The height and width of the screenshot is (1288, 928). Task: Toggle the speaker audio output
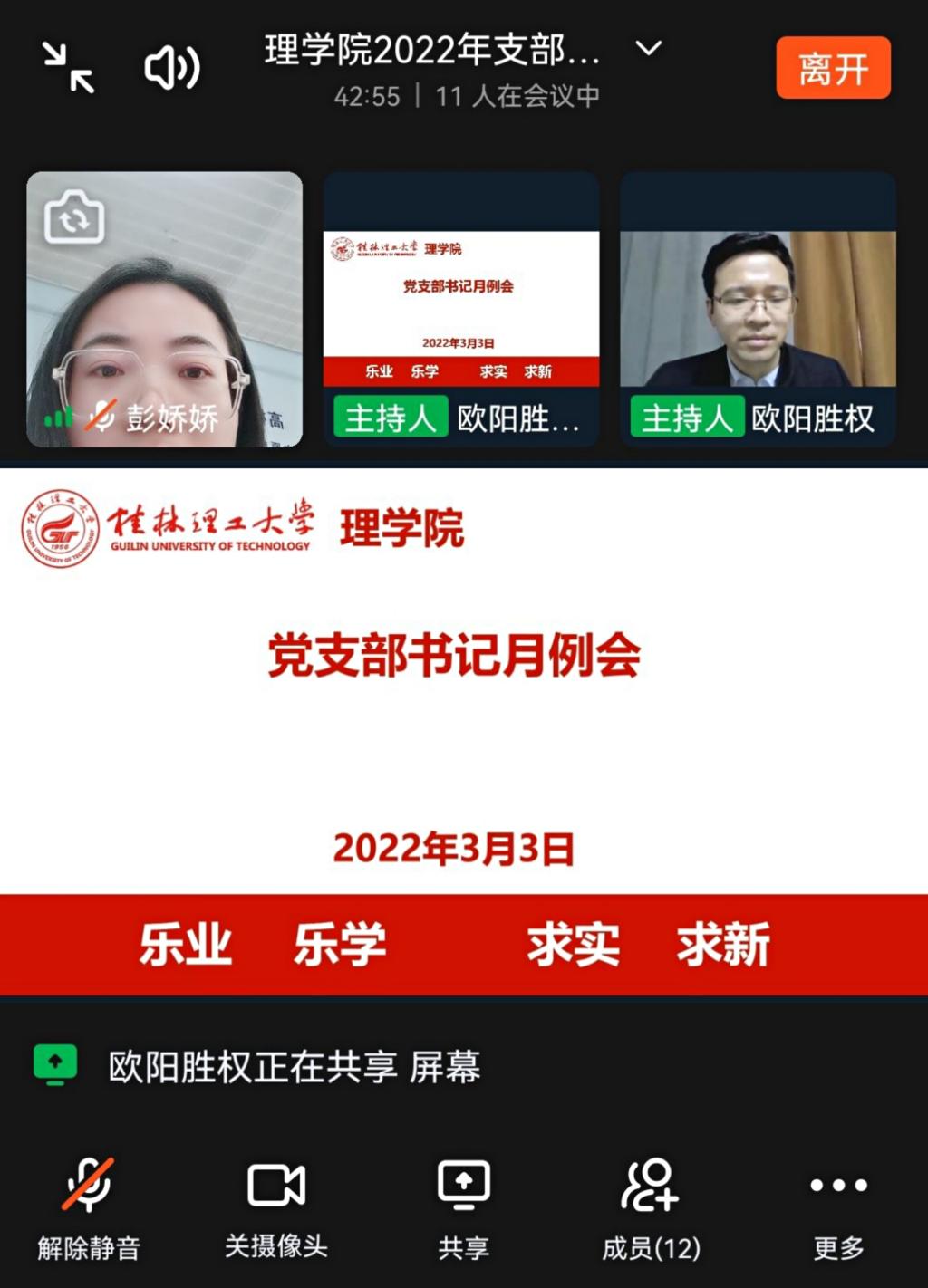pos(171,68)
